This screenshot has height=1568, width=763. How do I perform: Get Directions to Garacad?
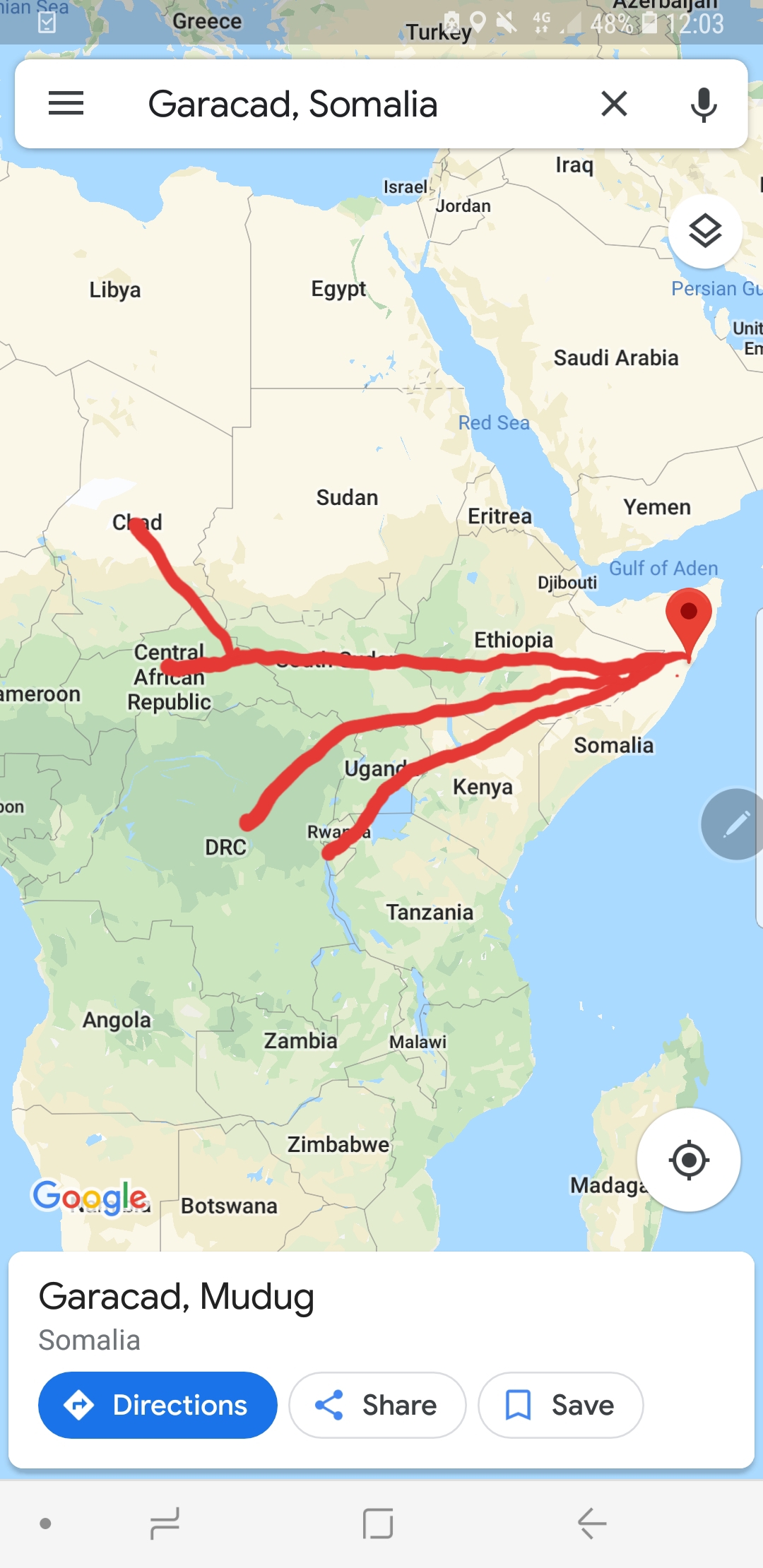pyautogui.click(x=157, y=1405)
